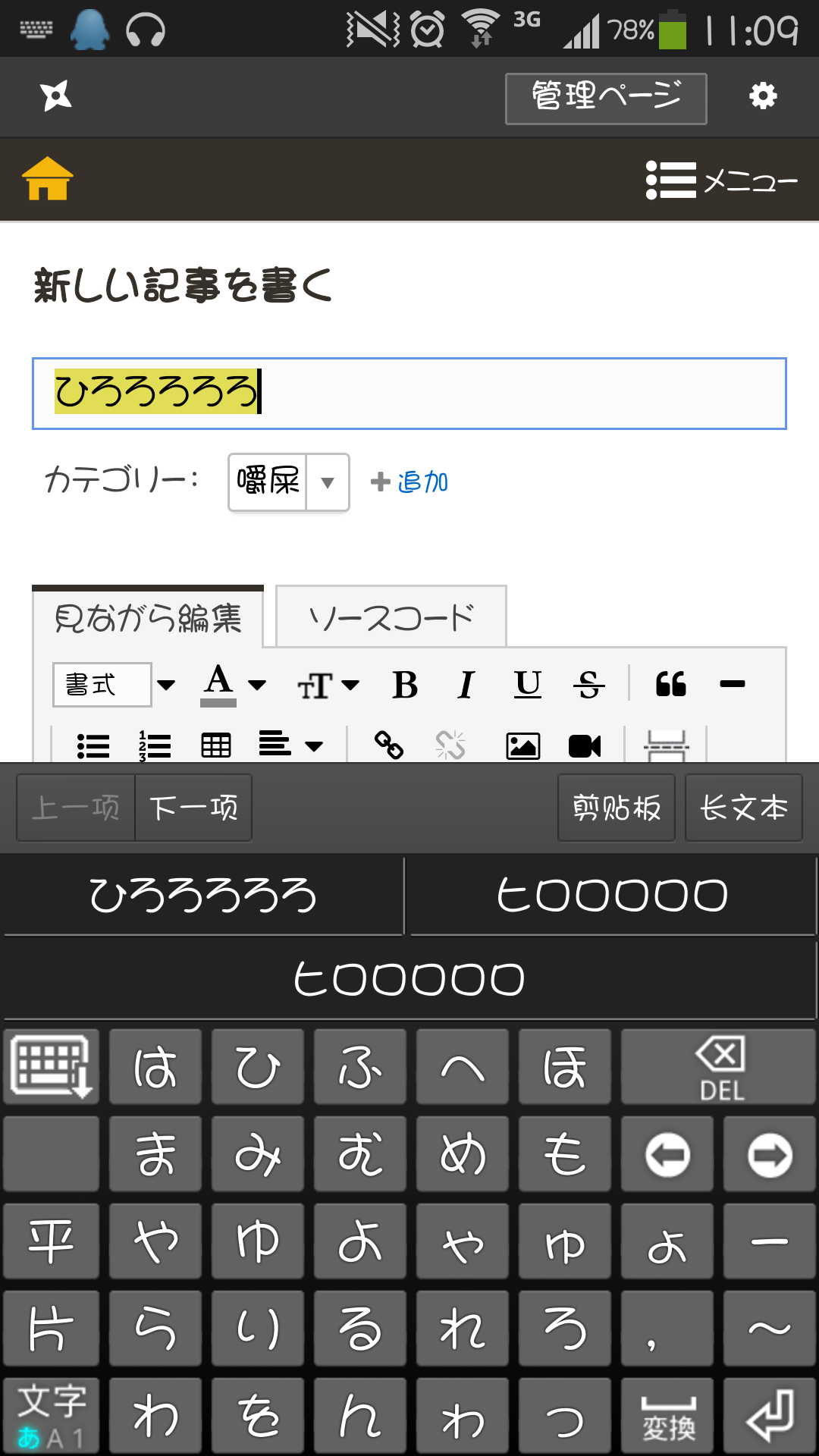This screenshot has width=819, height=1456.
Task: Switch to the ソースコード tab
Action: pyautogui.click(x=391, y=618)
